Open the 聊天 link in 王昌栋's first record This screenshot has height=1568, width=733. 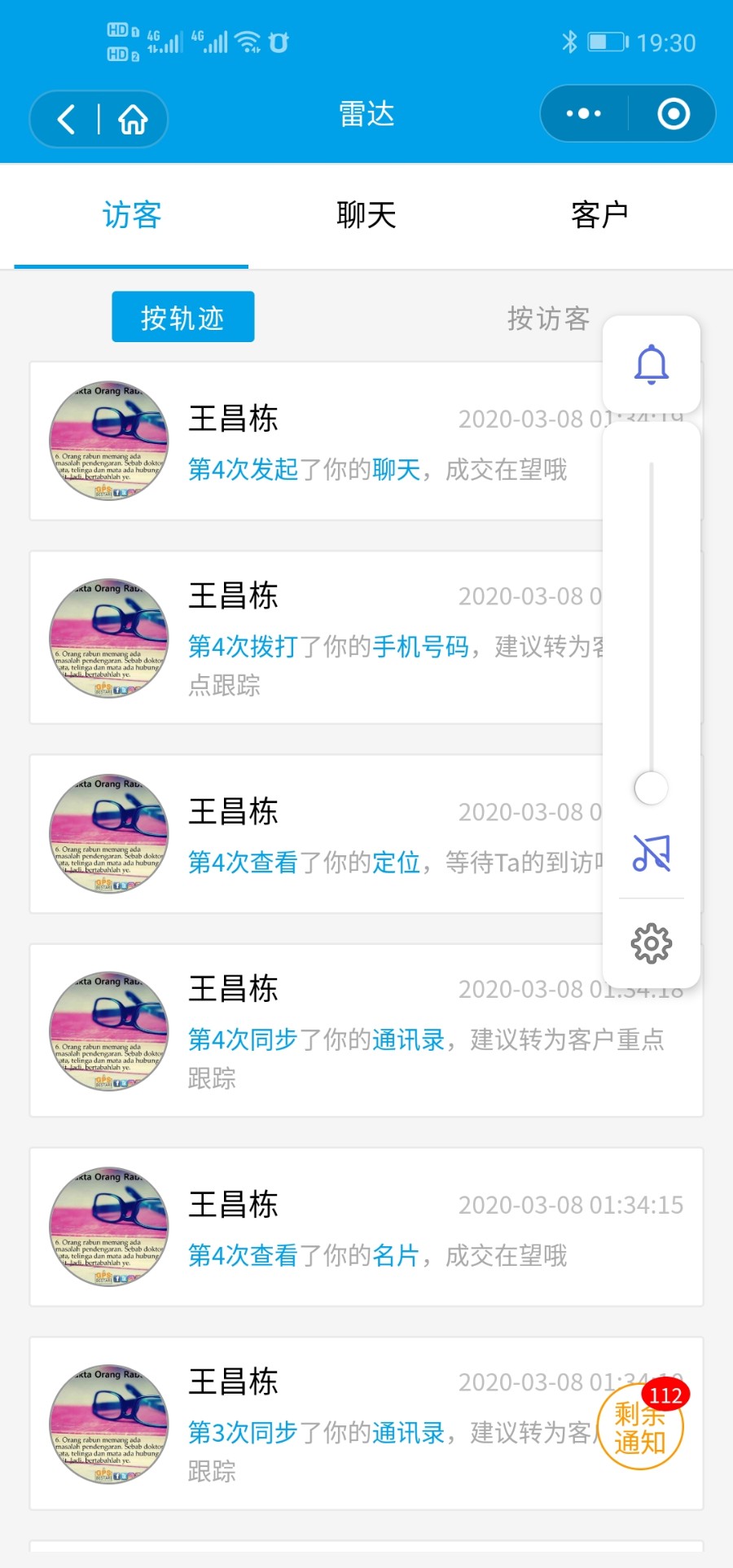(396, 469)
